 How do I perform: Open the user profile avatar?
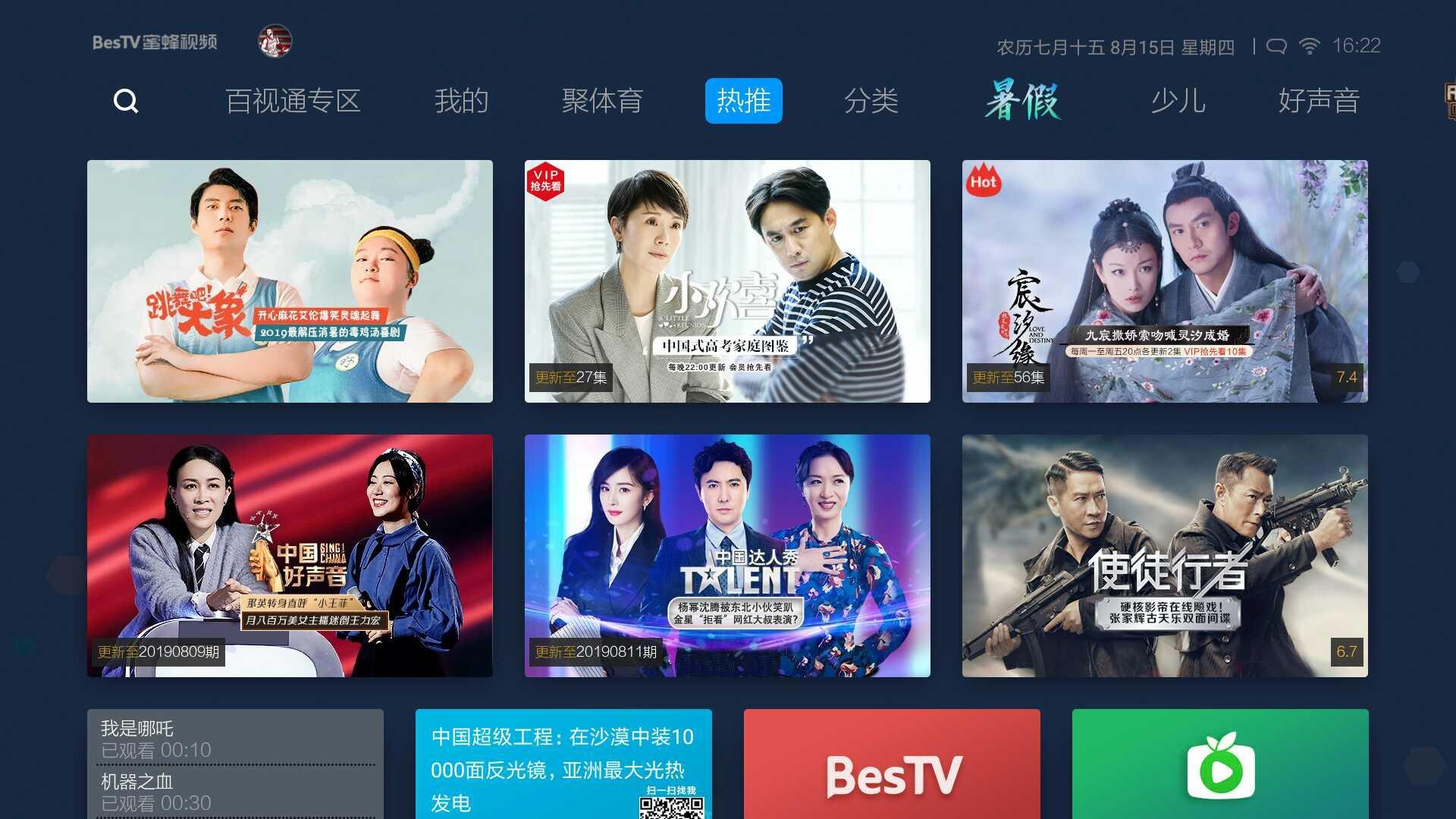[x=275, y=42]
